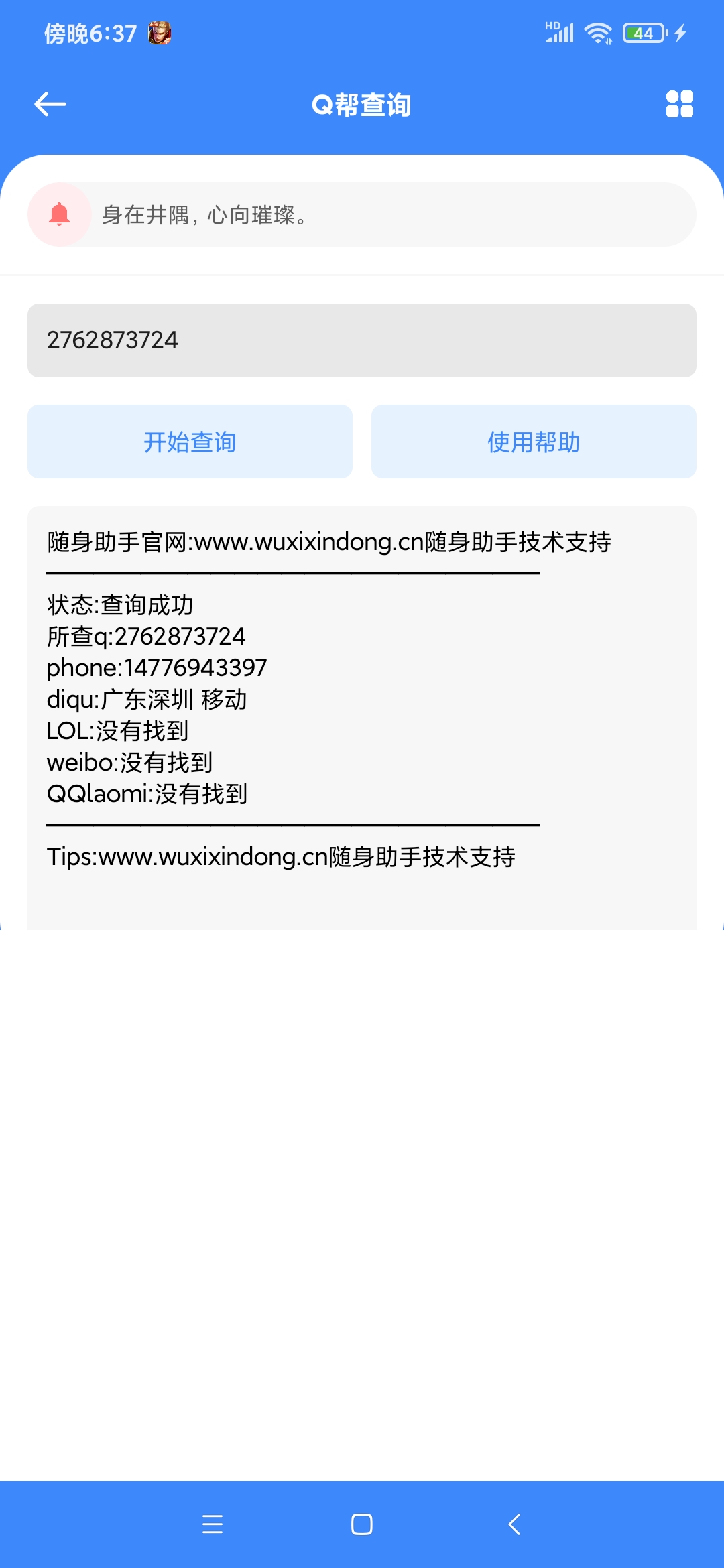
Task: Open the grid menu icon
Action: point(679,104)
